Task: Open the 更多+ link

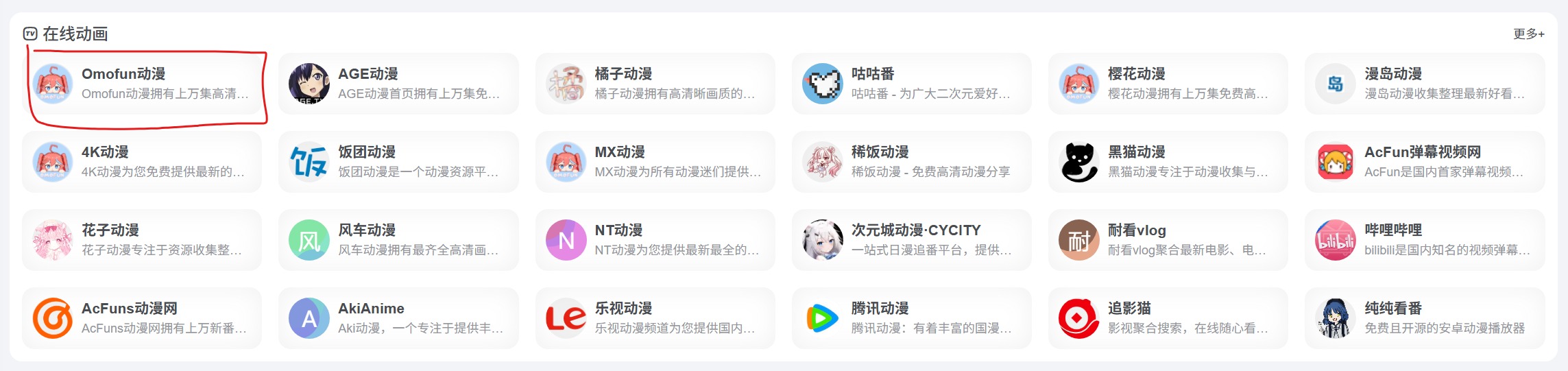Action: (x=1528, y=34)
